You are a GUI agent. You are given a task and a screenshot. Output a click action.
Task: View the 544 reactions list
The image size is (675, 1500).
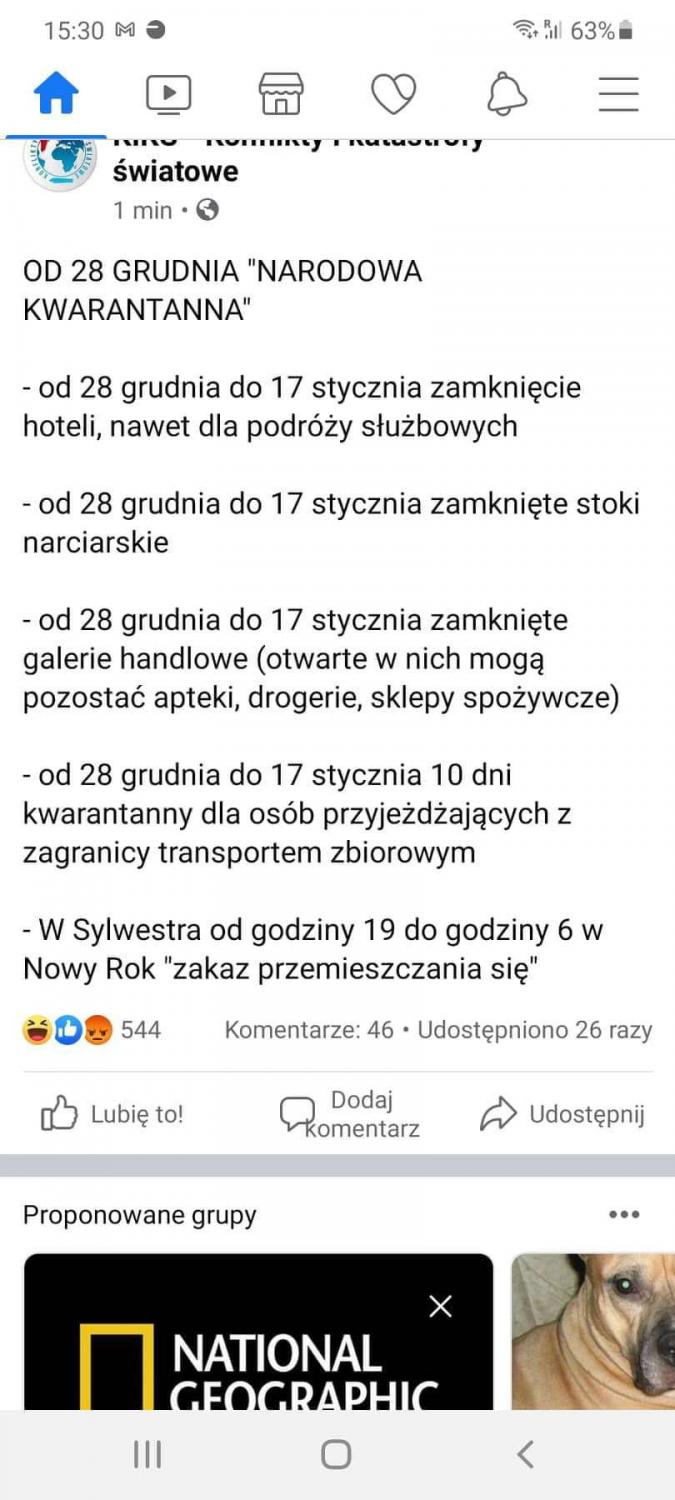click(92, 1030)
